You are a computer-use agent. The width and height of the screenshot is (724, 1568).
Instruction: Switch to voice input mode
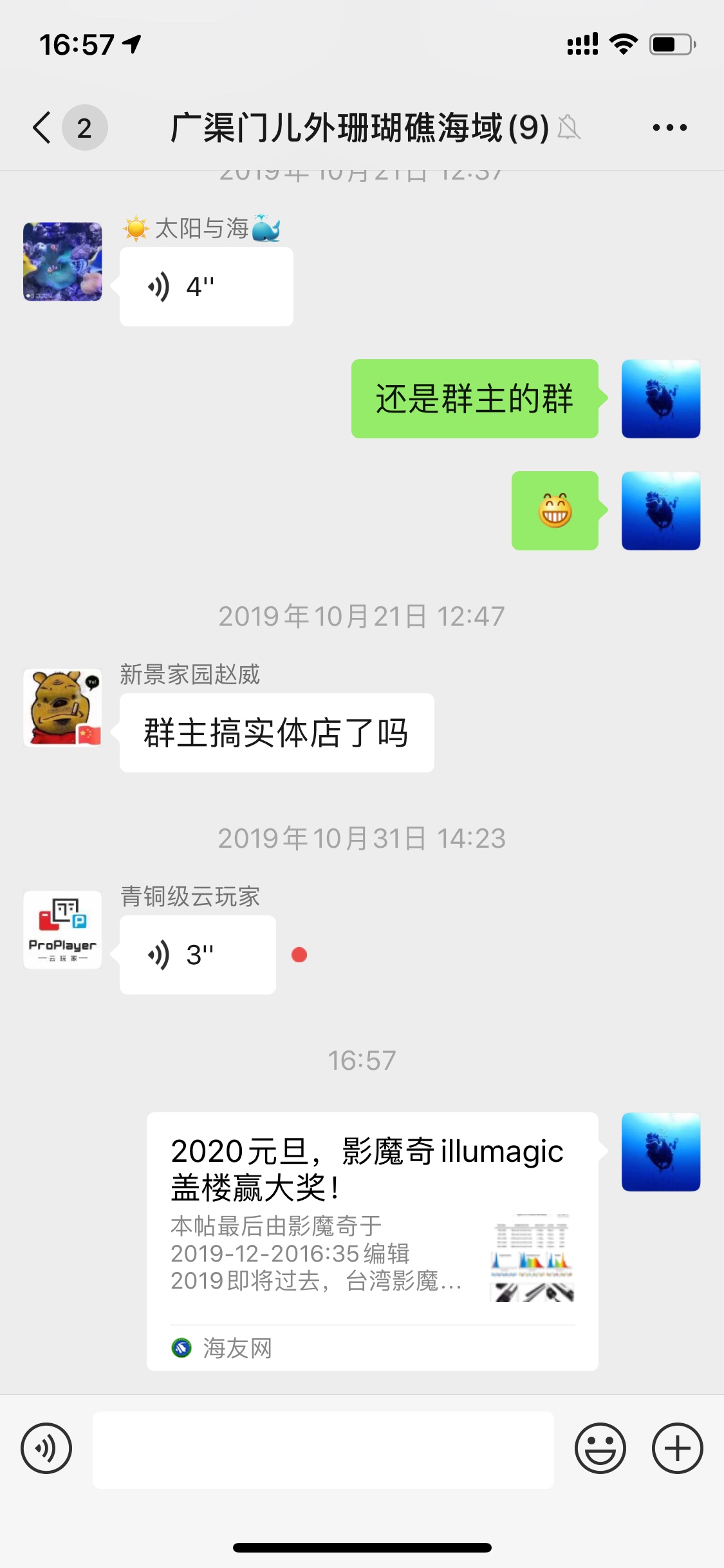click(x=46, y=1448)
